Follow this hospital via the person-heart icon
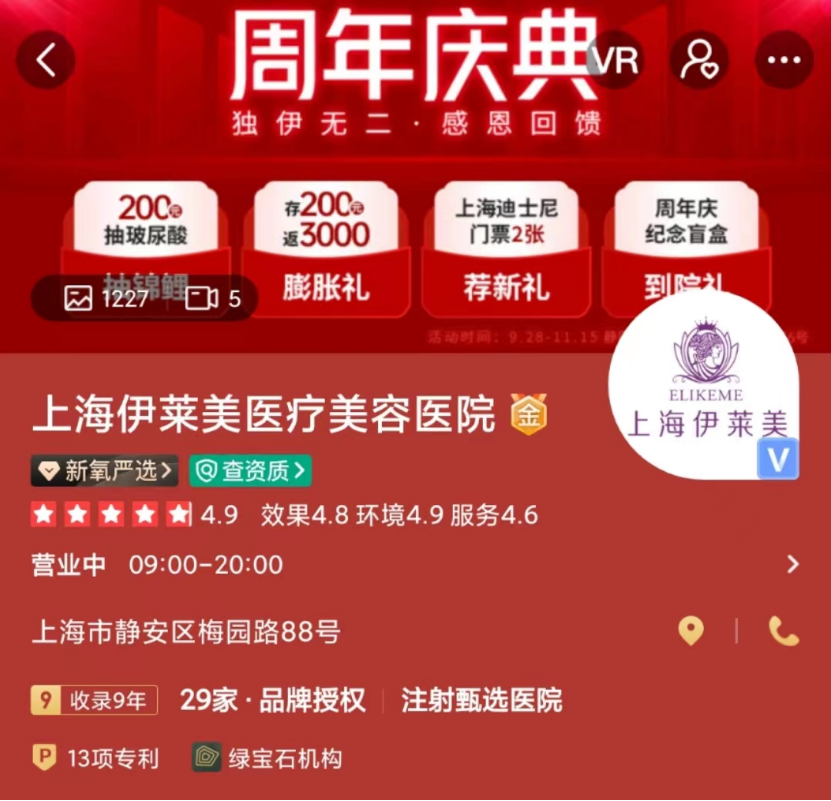831x801 pixels. (x=699, y=60)
